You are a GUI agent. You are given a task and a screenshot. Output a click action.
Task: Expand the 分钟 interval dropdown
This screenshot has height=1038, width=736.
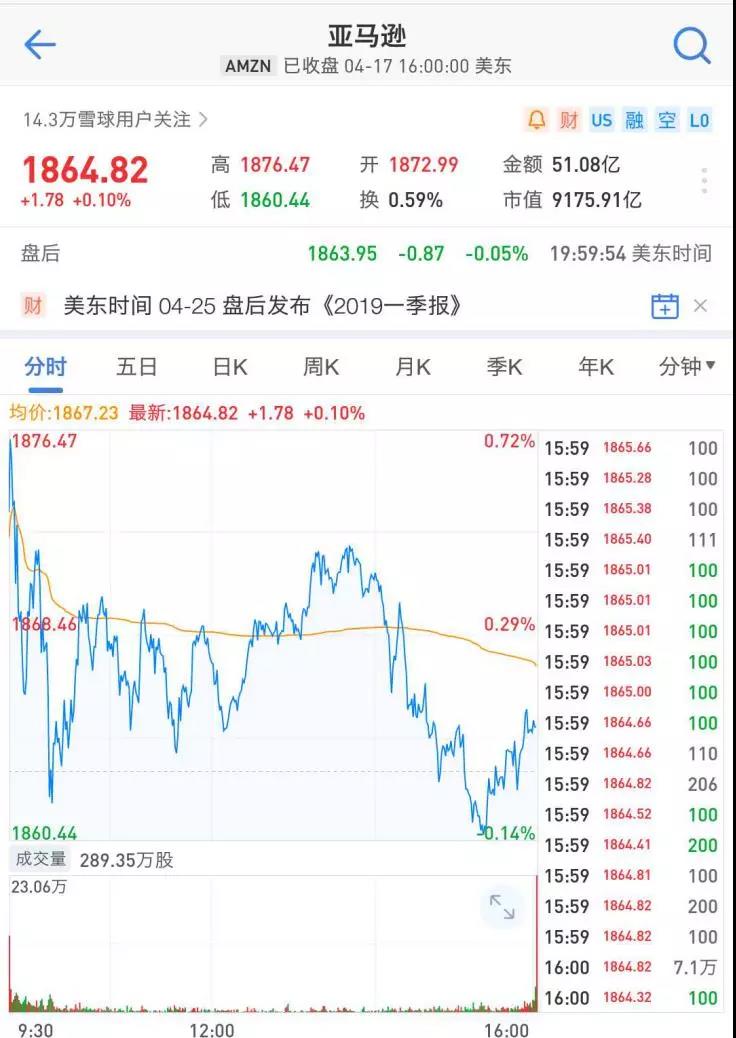pos(687,367)
